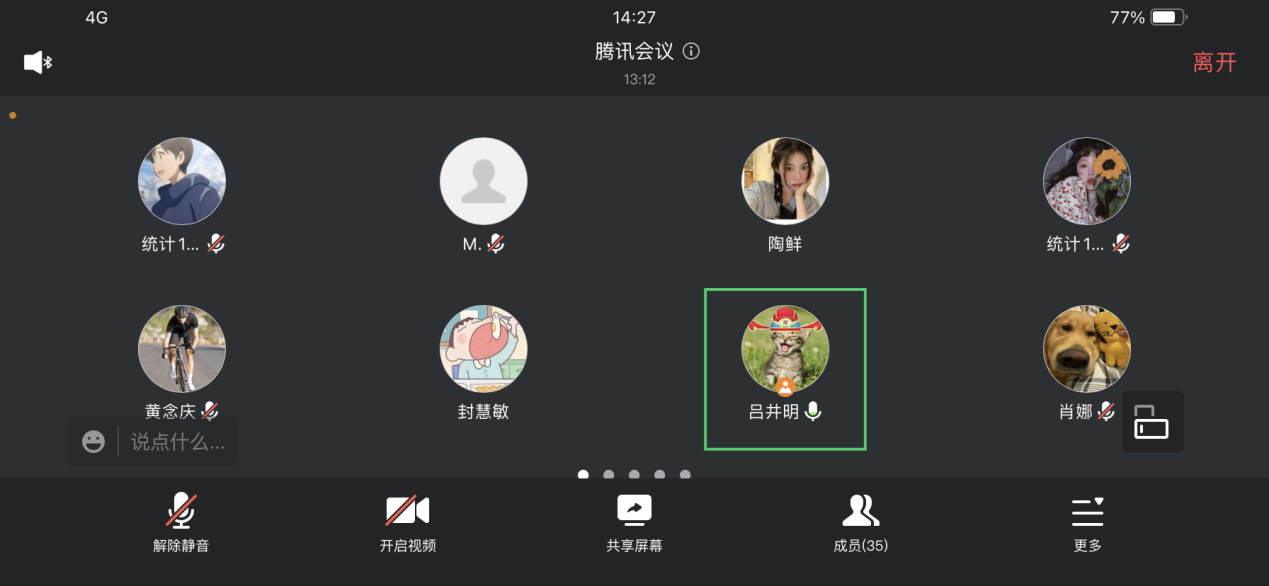Open meeting info next to 腾讯会议 title
The height and width of the screenshot is (586, 1269).
click(x=691, y=51)
